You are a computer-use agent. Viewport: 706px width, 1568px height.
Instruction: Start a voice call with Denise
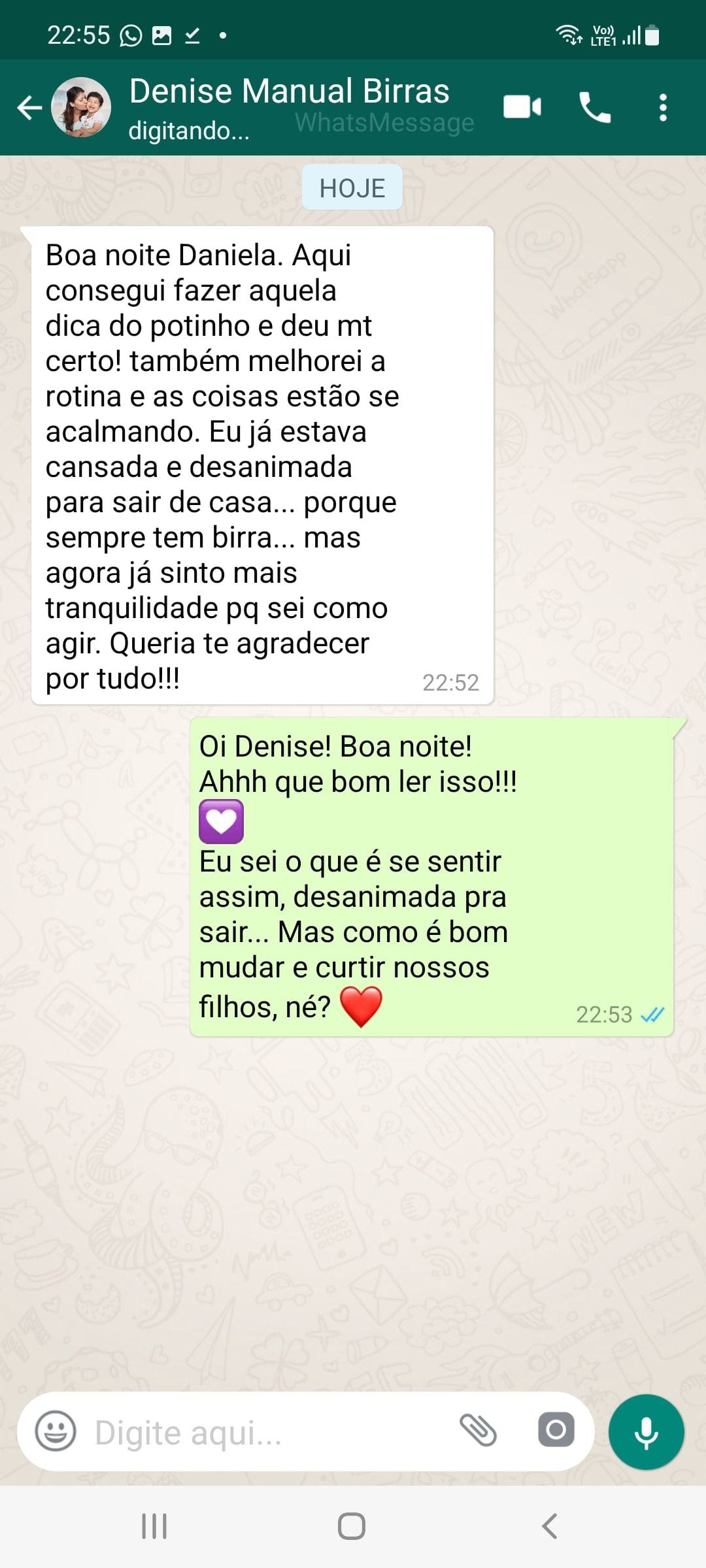[595, 107]
